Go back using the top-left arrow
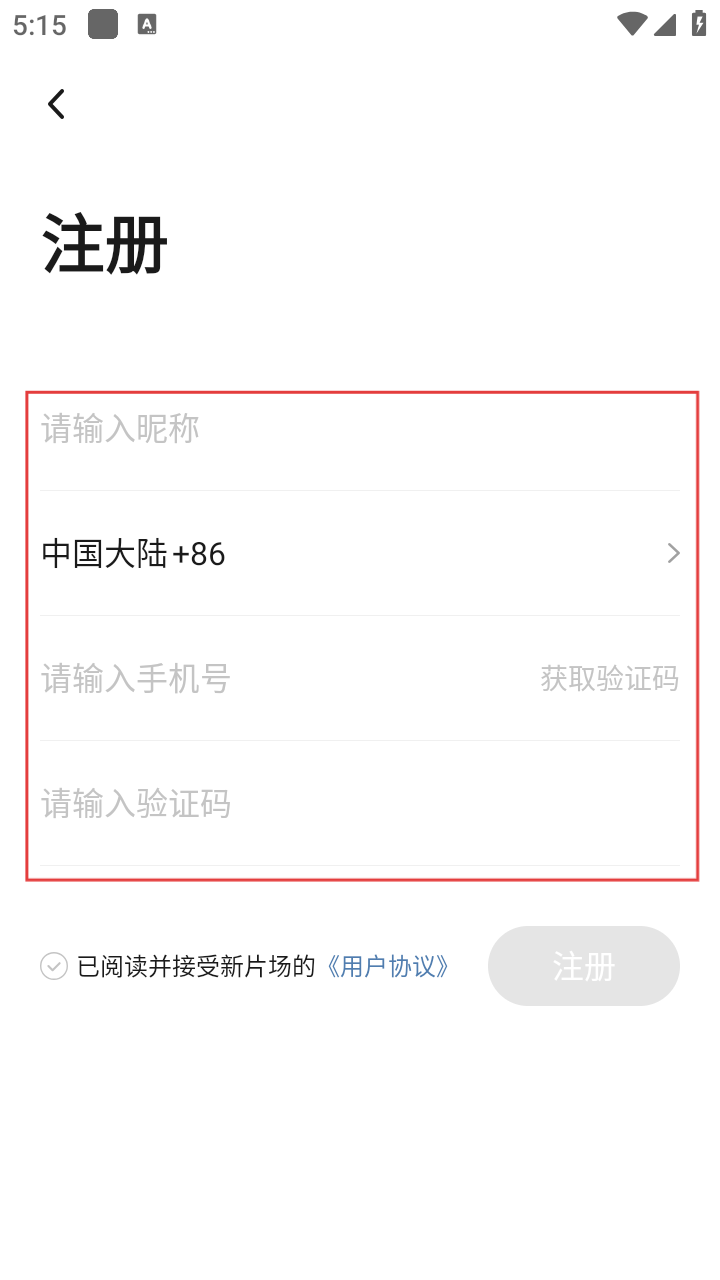This screenshot has height=1280, width=720. 57,104
